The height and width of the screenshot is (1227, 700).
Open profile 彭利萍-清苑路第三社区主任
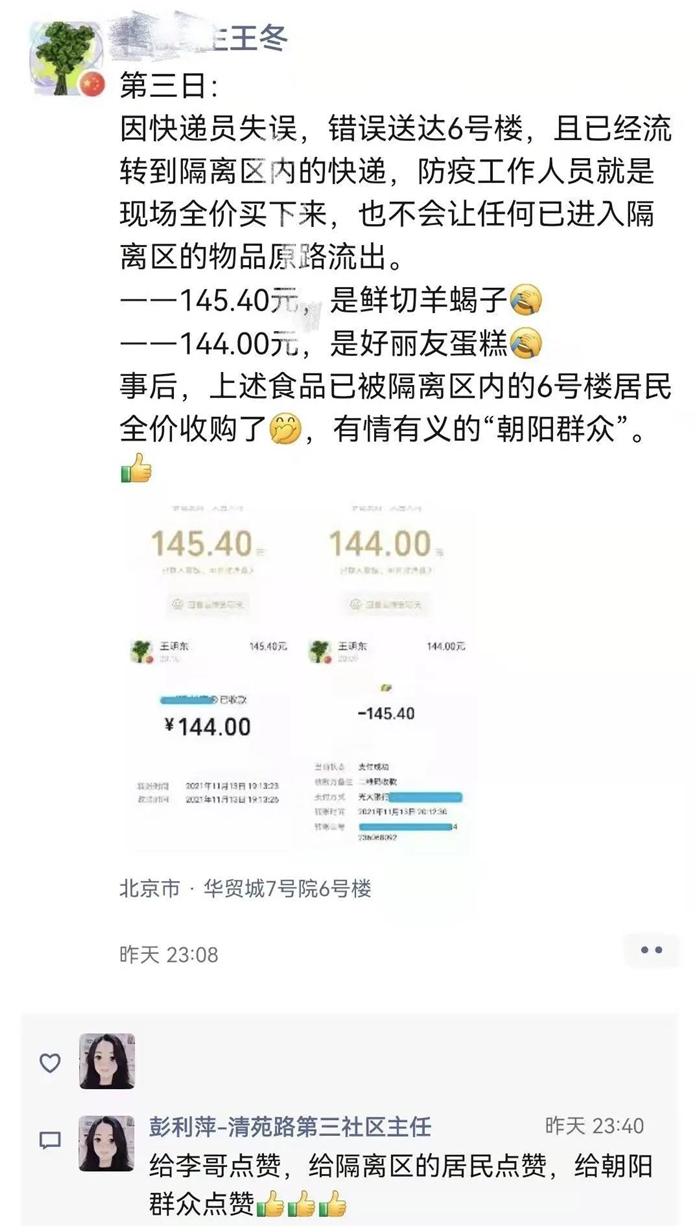pyautogui.click(x=290, y=1126)
